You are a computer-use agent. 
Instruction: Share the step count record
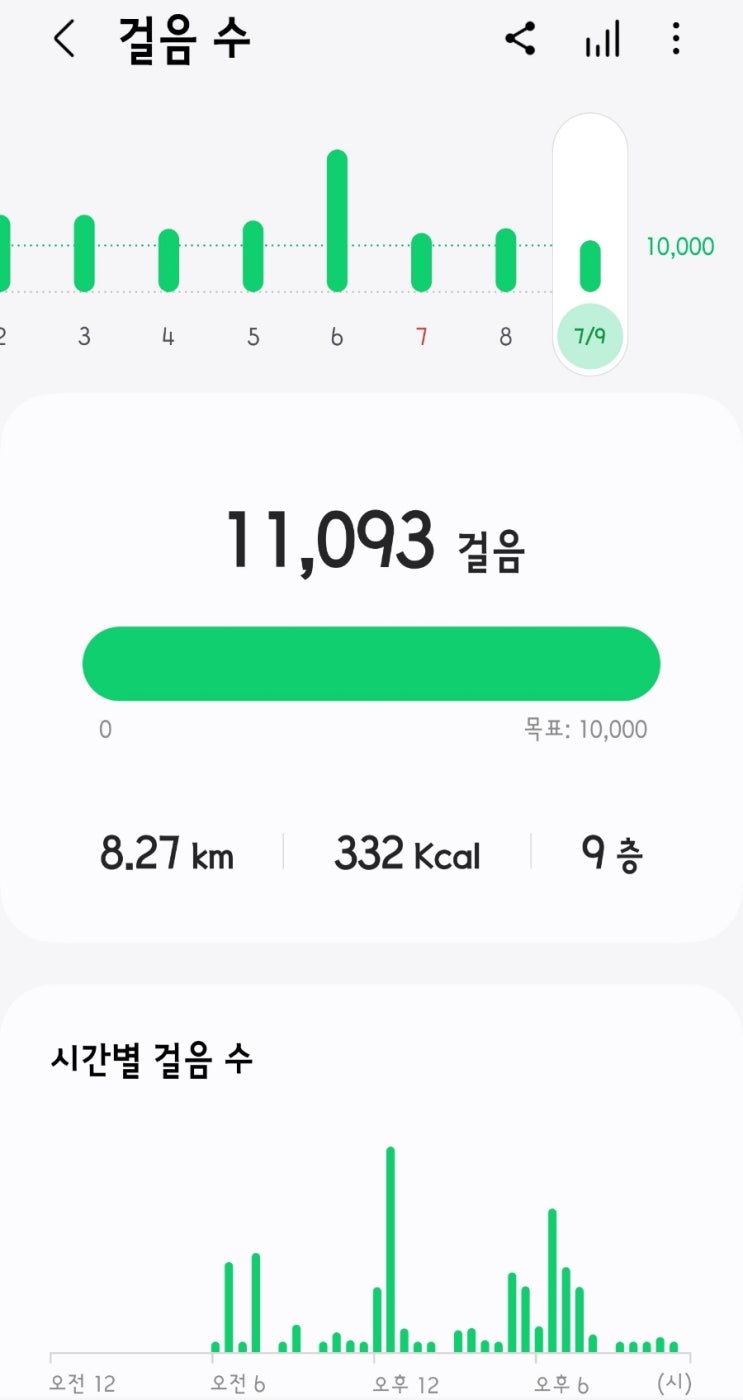pos(520,40)
